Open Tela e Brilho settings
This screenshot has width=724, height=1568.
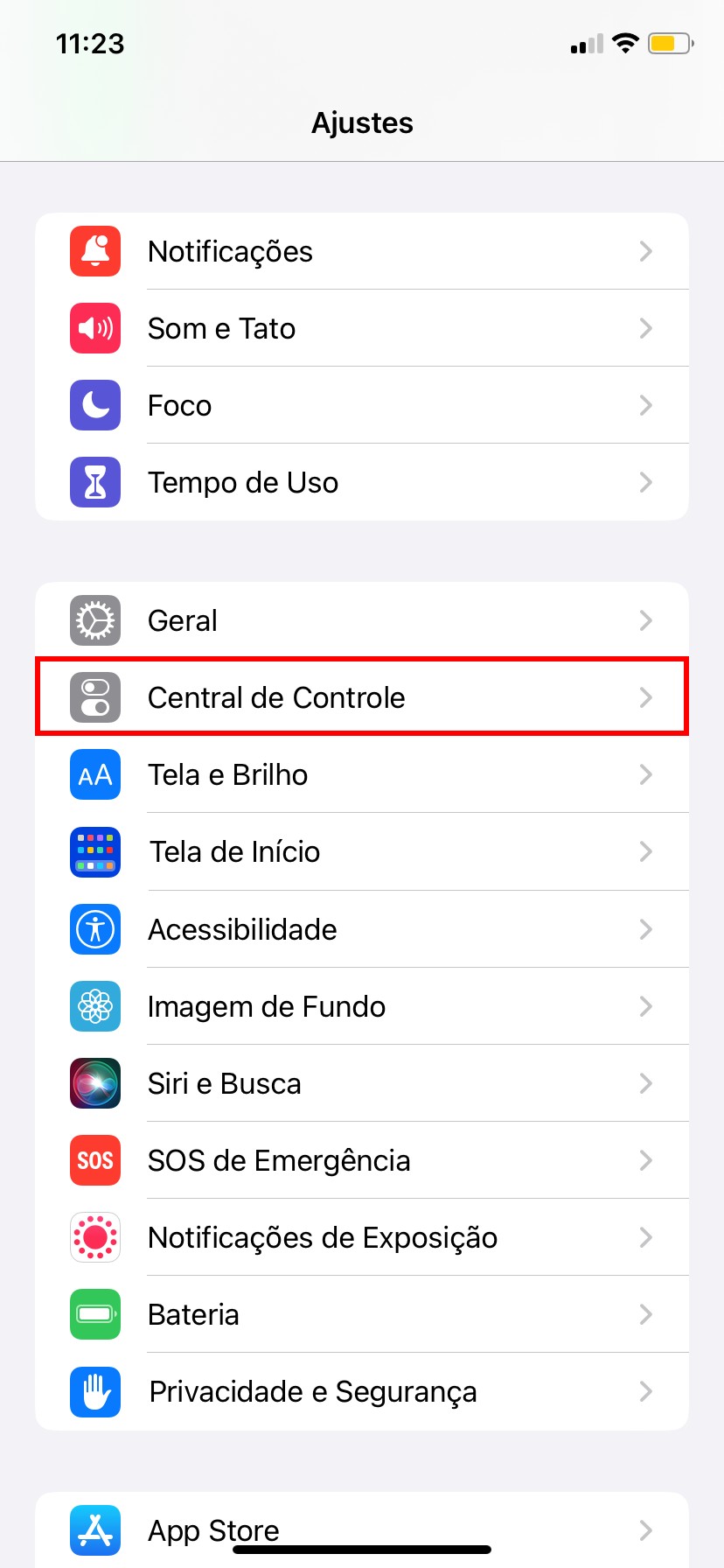361,775
